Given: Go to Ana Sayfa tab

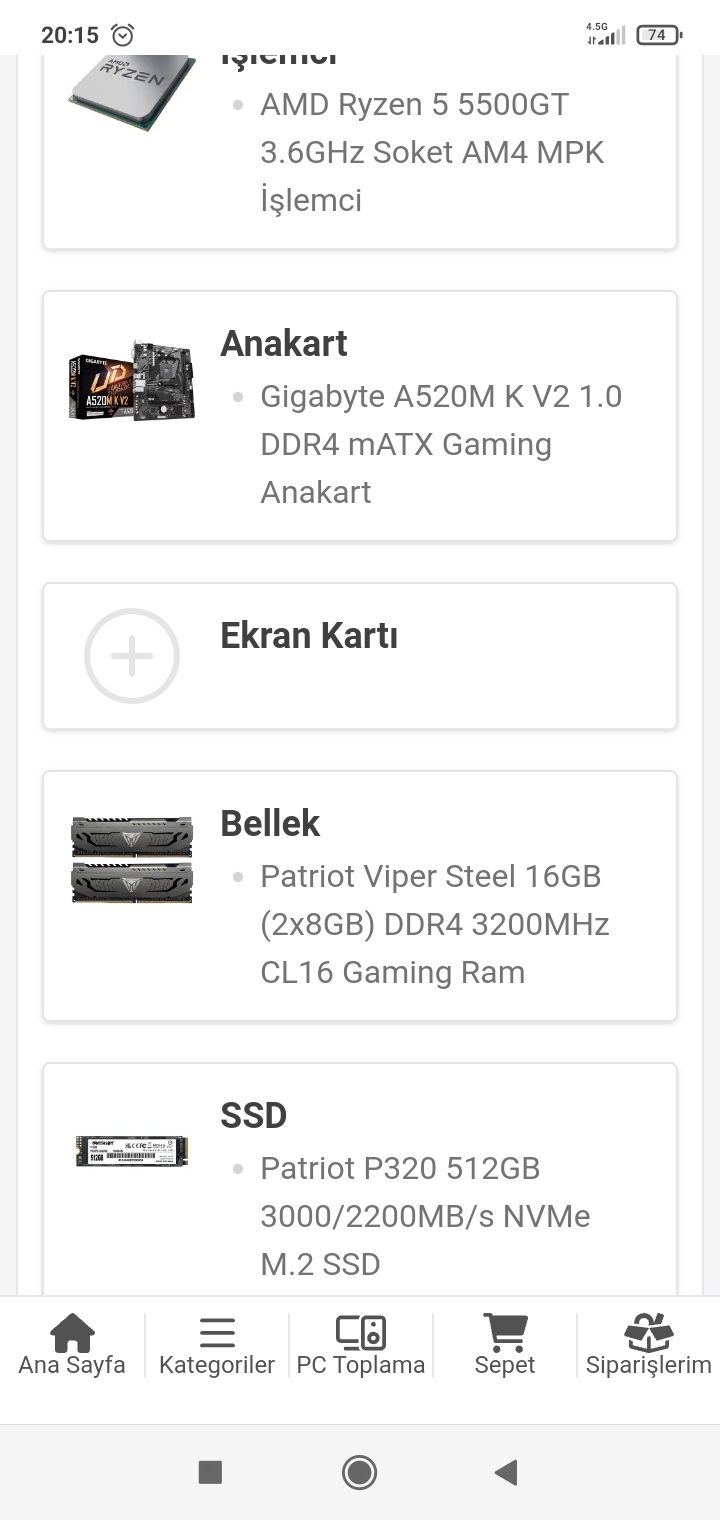Looking at the screenshot, I should click(72, 1345).
